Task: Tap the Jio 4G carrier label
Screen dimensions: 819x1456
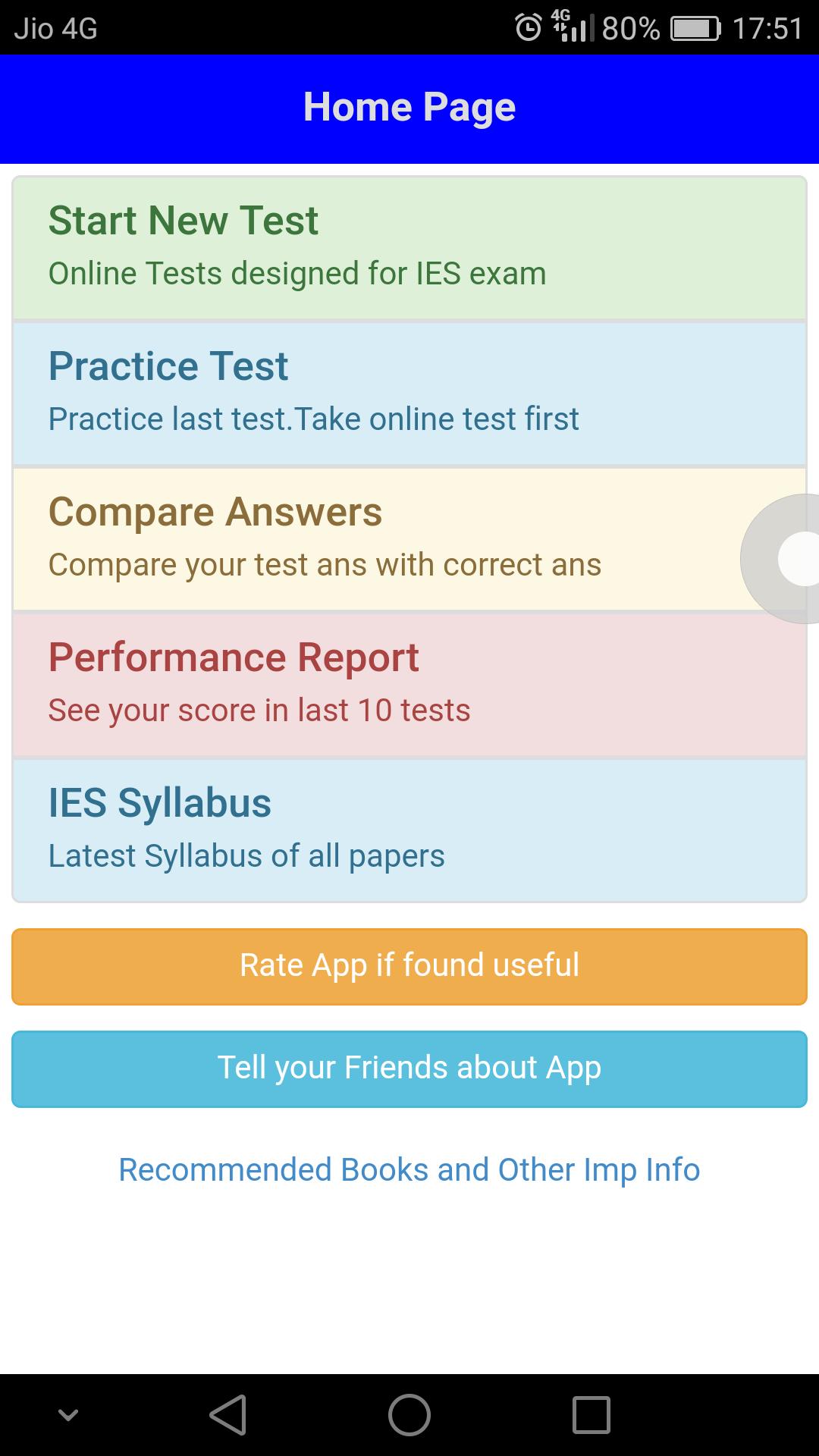Action: pyautogui.click(x=53, y=29)
